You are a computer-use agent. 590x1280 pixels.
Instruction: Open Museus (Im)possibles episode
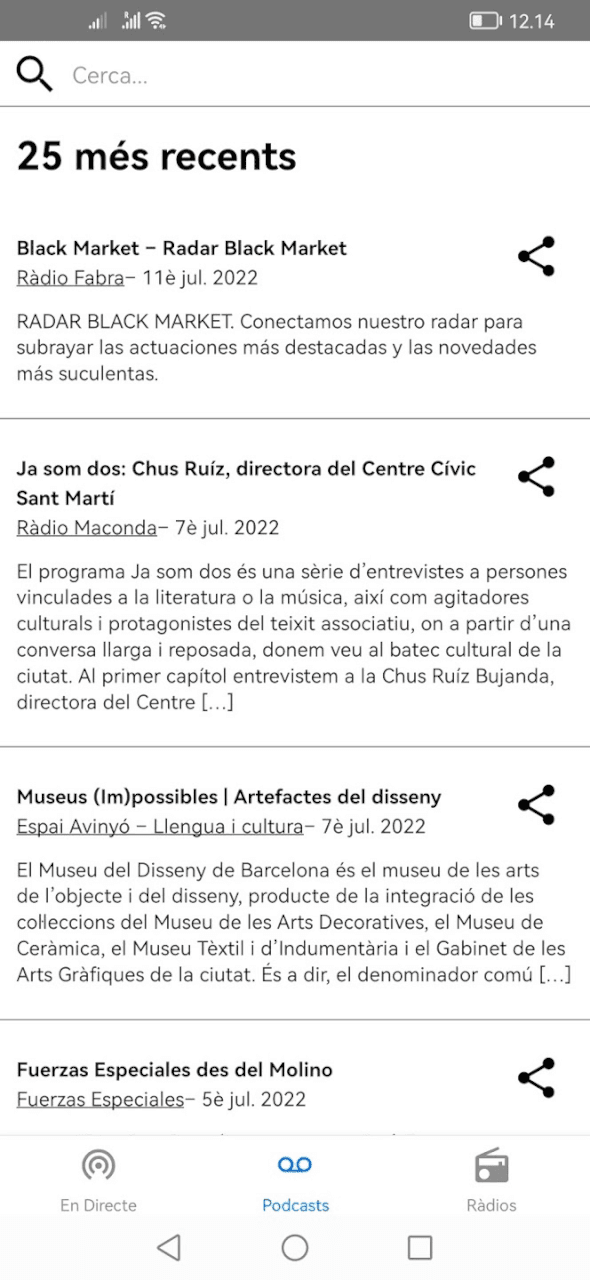[x=229, y=797]
